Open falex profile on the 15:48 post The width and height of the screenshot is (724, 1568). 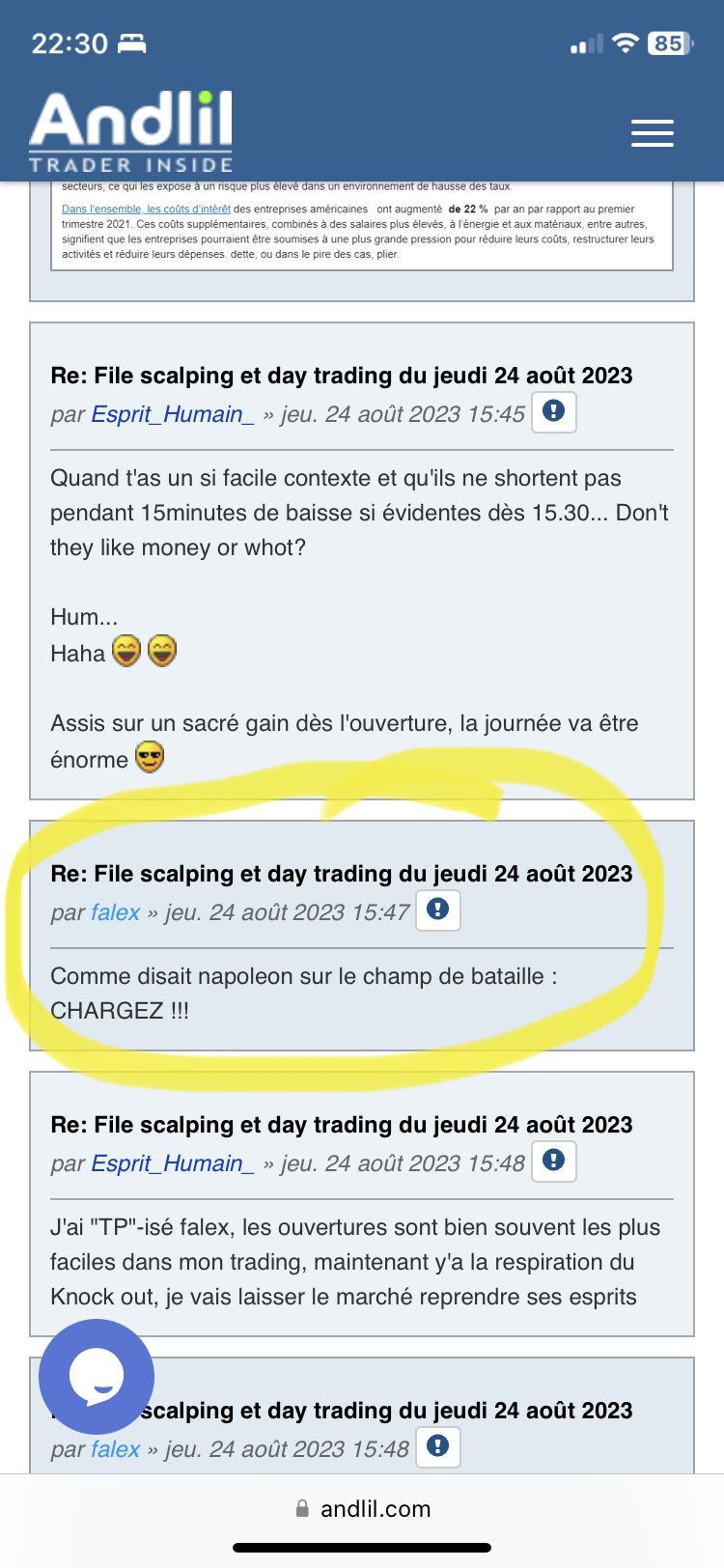pyautogui.click(x=116, y=1449)
